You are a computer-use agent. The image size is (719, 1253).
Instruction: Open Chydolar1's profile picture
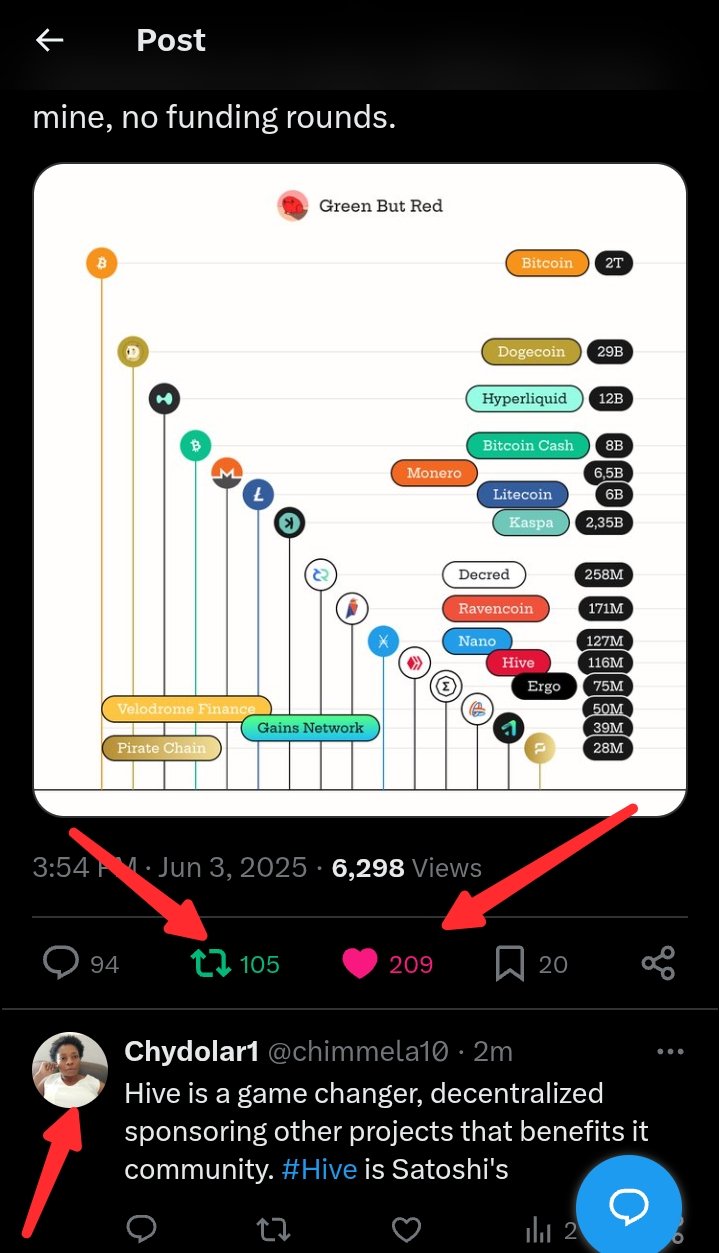70,1070
